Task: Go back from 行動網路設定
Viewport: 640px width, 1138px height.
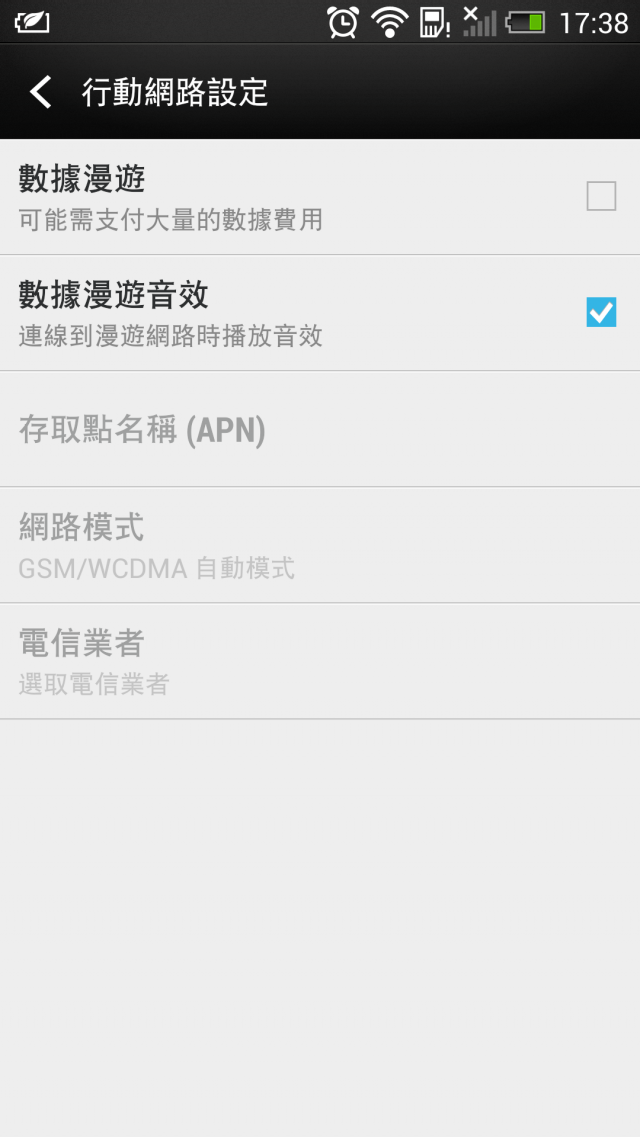Action: [41, 92]
